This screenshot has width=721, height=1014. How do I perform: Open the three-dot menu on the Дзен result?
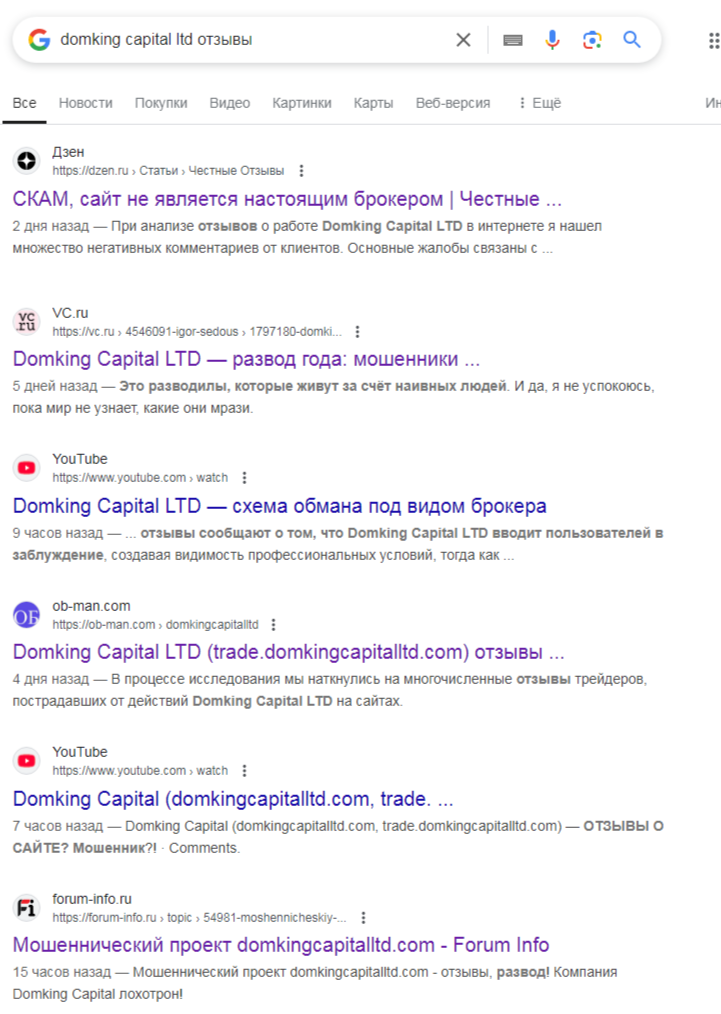[x=302, y=171]
